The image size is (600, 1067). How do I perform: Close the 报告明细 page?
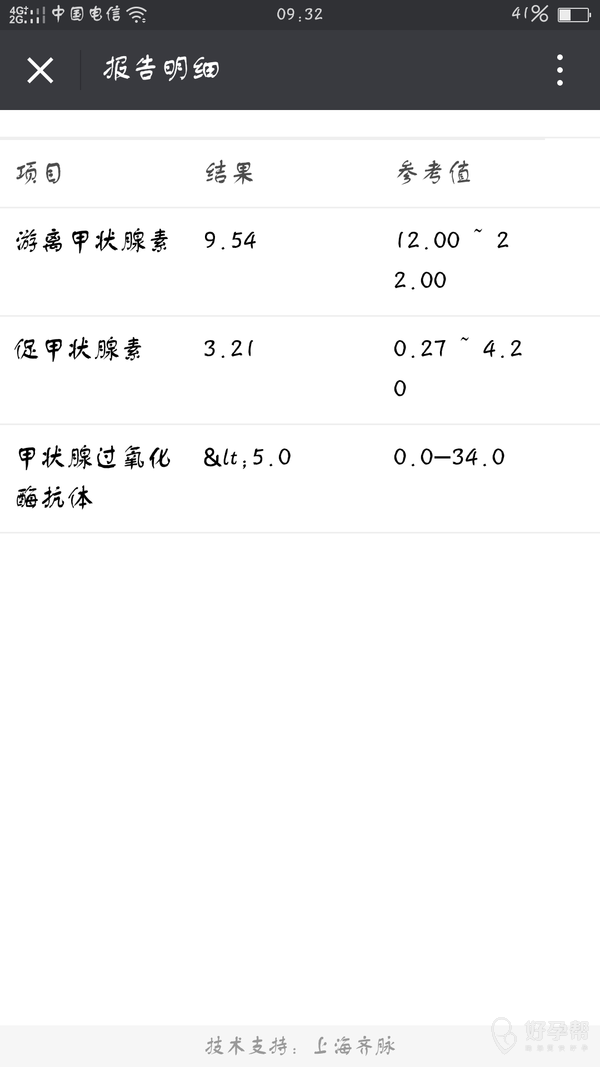pyautogui.click(x=40, y=70)
